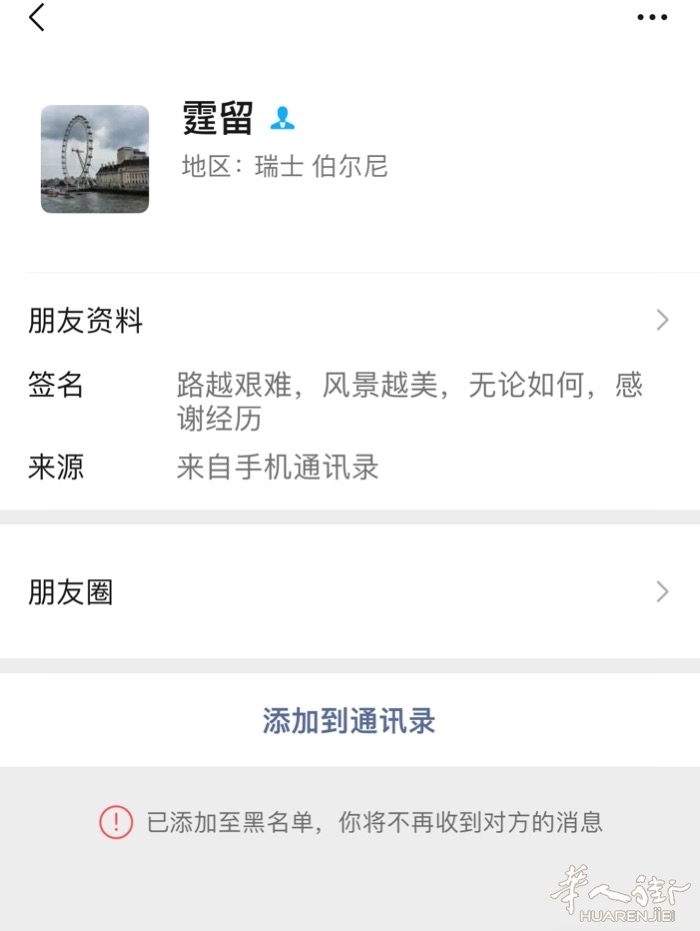View the Ferris wheel profile avatar
700x931 pixels.
[95, 159]
